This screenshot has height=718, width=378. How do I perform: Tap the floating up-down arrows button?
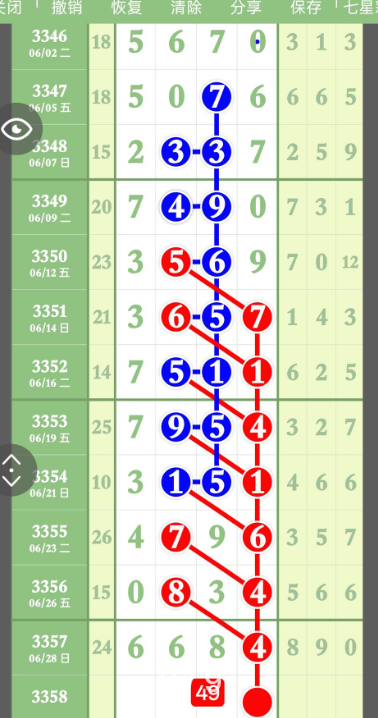(x=13, y=470)
